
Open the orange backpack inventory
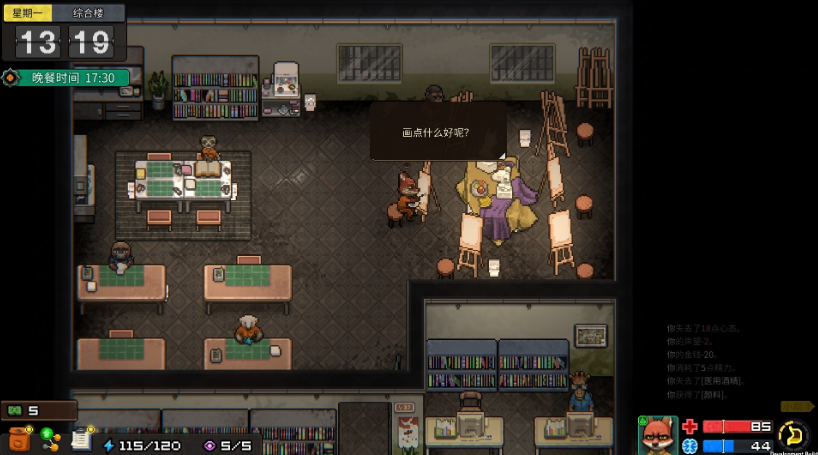[x=19, y=438]
